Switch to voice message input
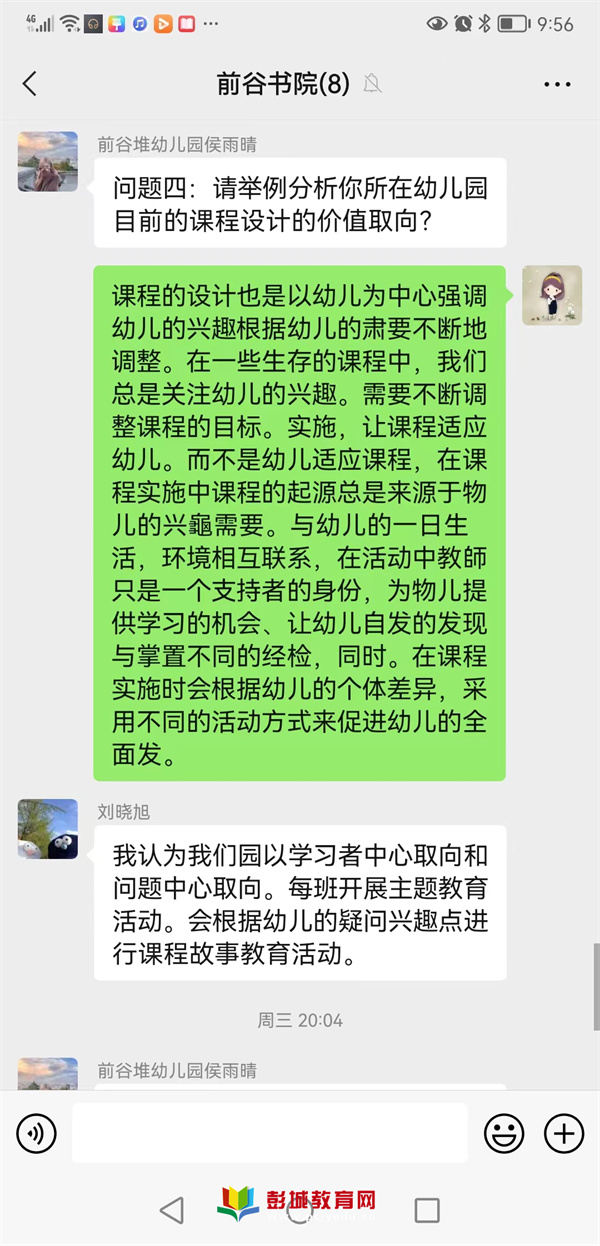The width and height of the screenshot is (600, 1246). point(37,1133)
